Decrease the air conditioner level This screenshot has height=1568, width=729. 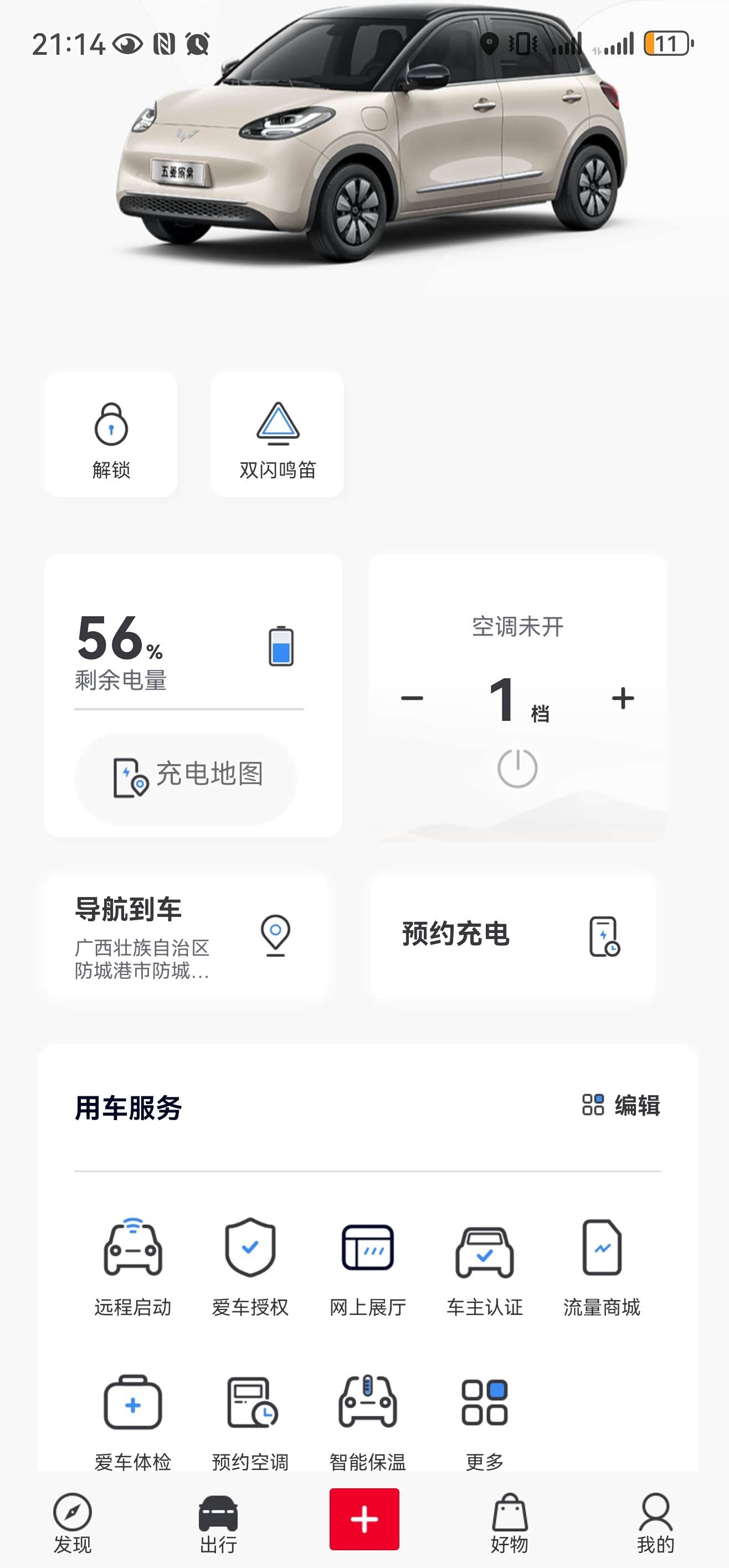412,698
